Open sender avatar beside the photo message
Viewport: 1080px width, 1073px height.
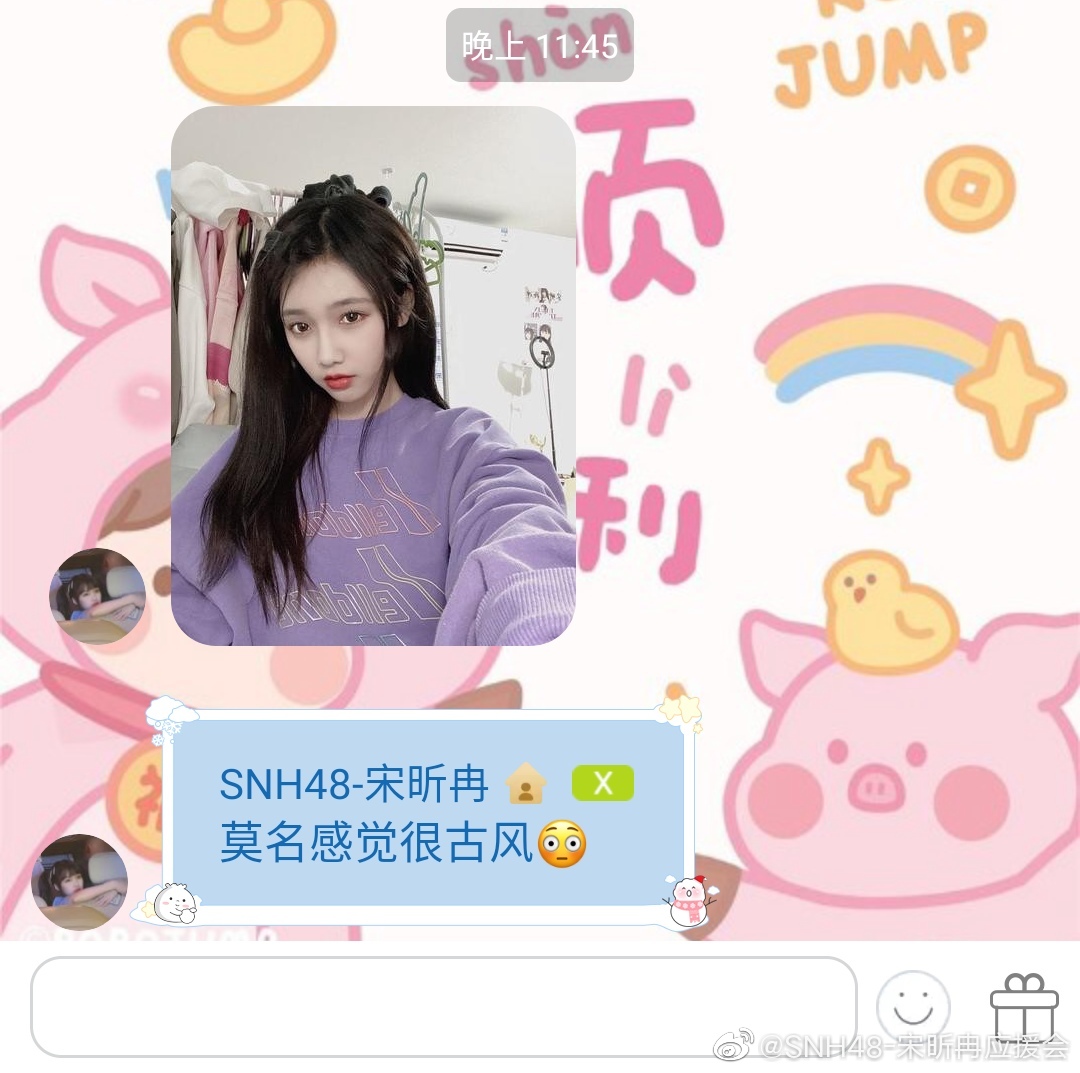click(x=97, y=596)
